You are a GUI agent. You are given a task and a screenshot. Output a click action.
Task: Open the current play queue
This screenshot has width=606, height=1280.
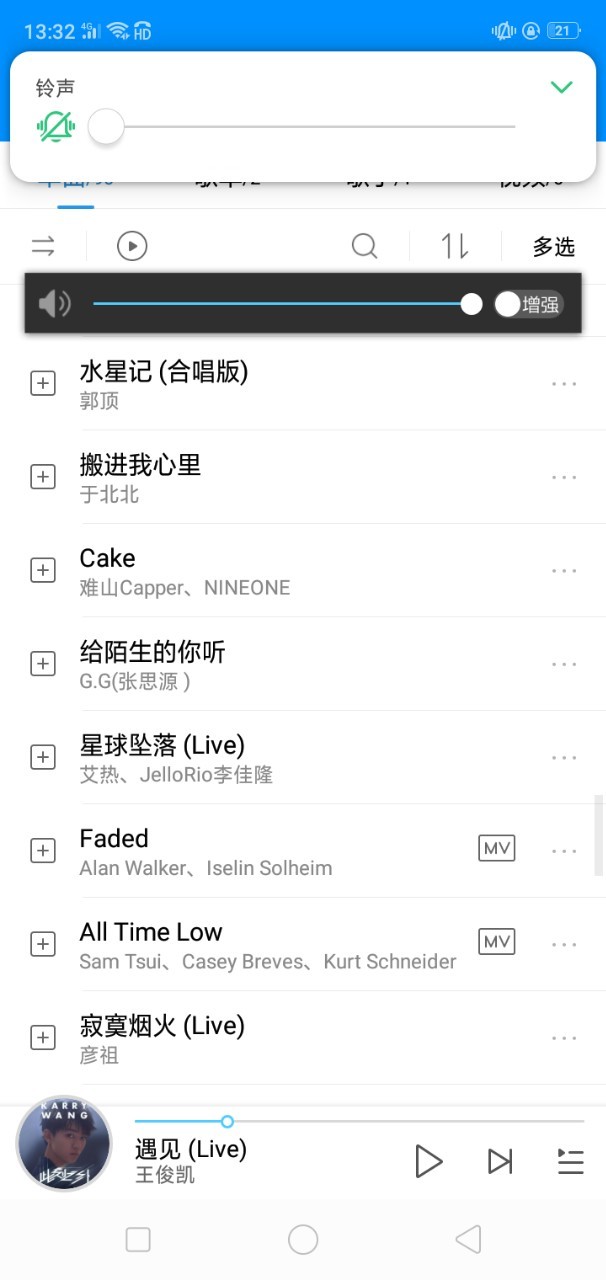570,1161
